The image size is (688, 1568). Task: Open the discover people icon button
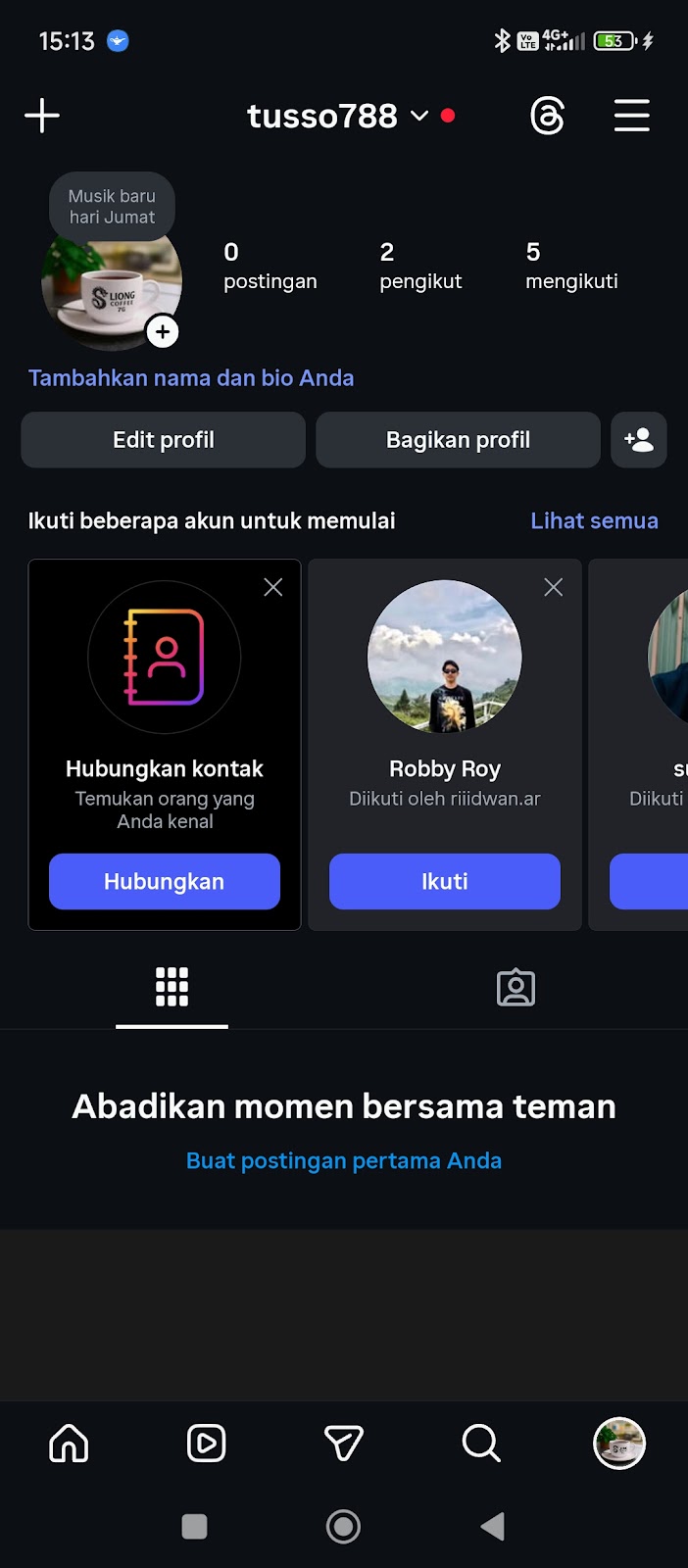[x=638, y=440]
